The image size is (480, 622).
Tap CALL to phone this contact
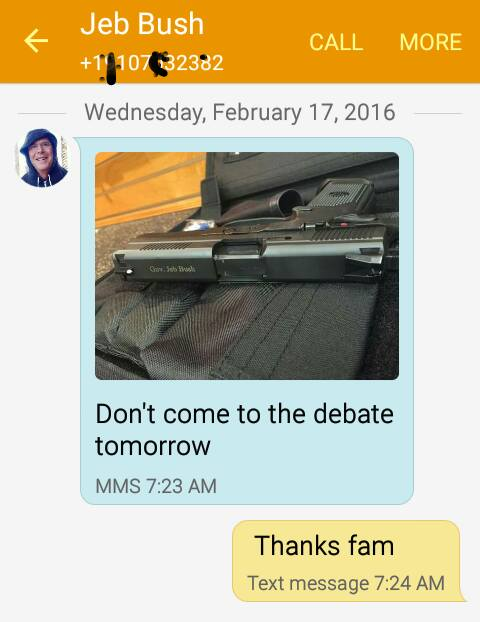pyautogui.click(x=336, y=42)
